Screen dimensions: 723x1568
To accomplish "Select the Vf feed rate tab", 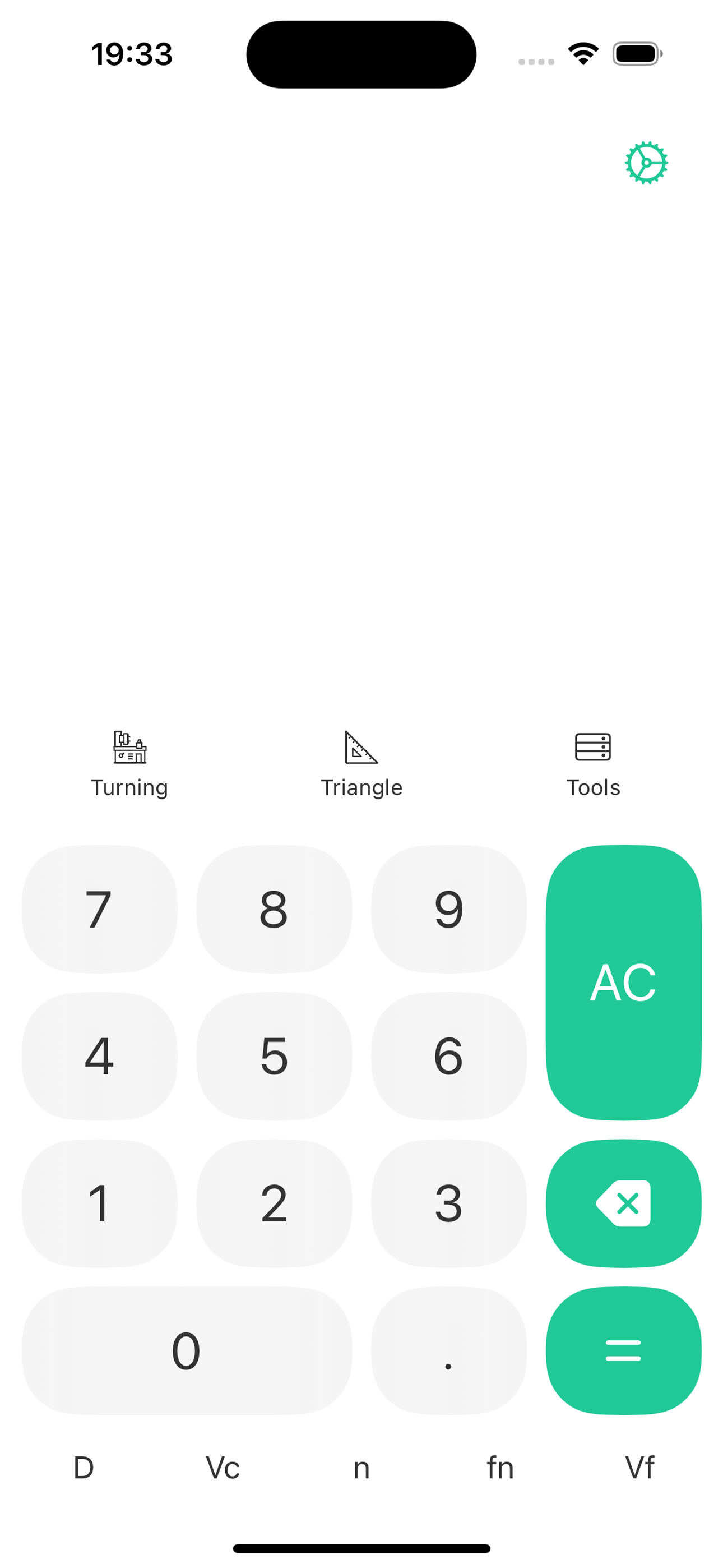I will 640,1467.
